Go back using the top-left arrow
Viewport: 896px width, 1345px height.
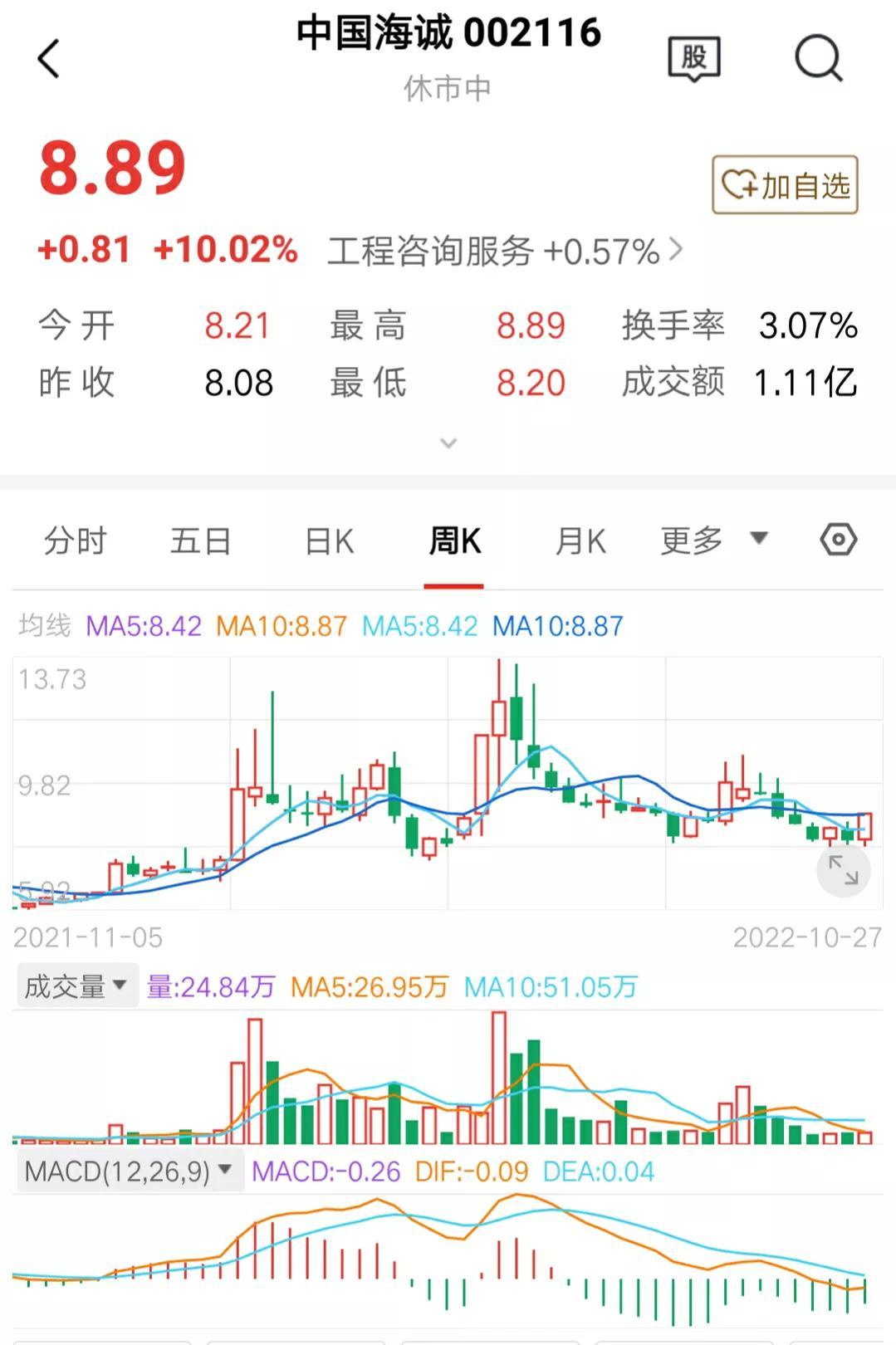(49, 59)
